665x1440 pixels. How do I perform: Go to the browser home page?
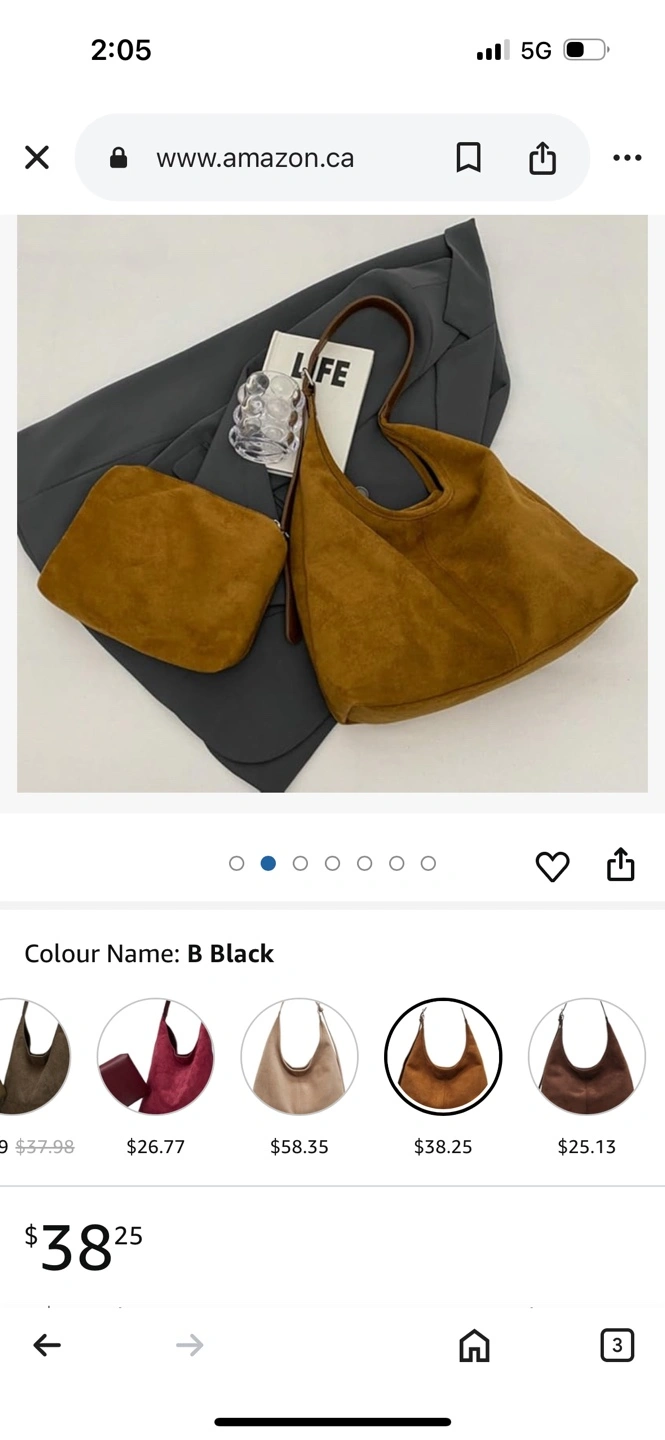(x=474, y=1346)
